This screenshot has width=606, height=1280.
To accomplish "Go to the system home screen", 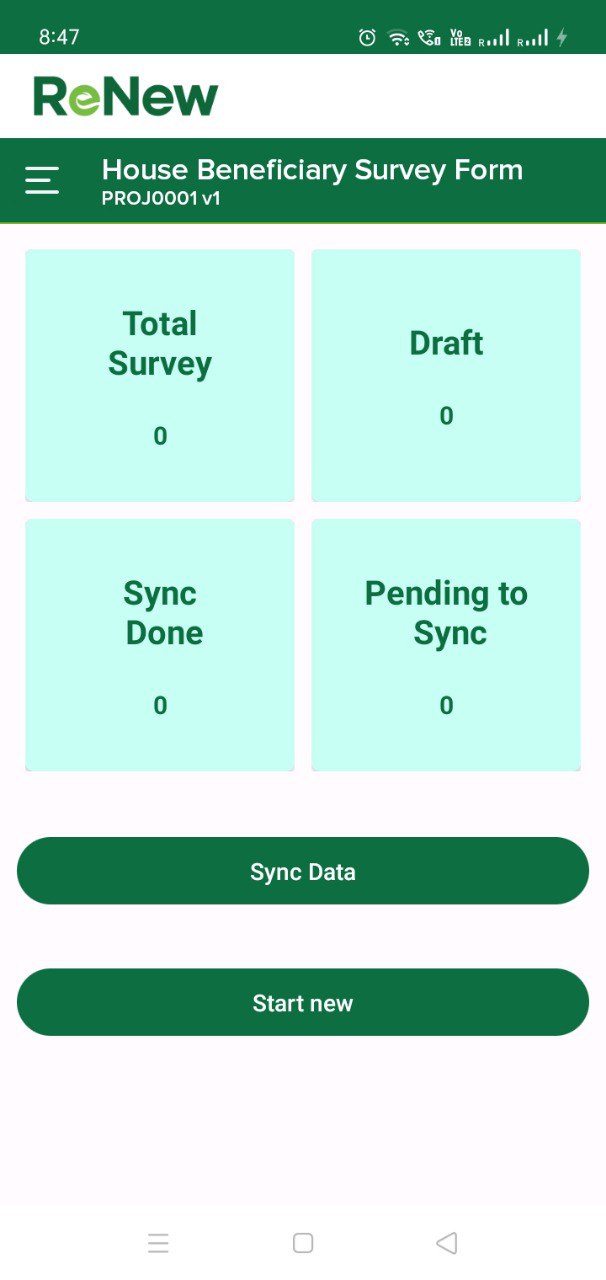I will point(303,1243).
